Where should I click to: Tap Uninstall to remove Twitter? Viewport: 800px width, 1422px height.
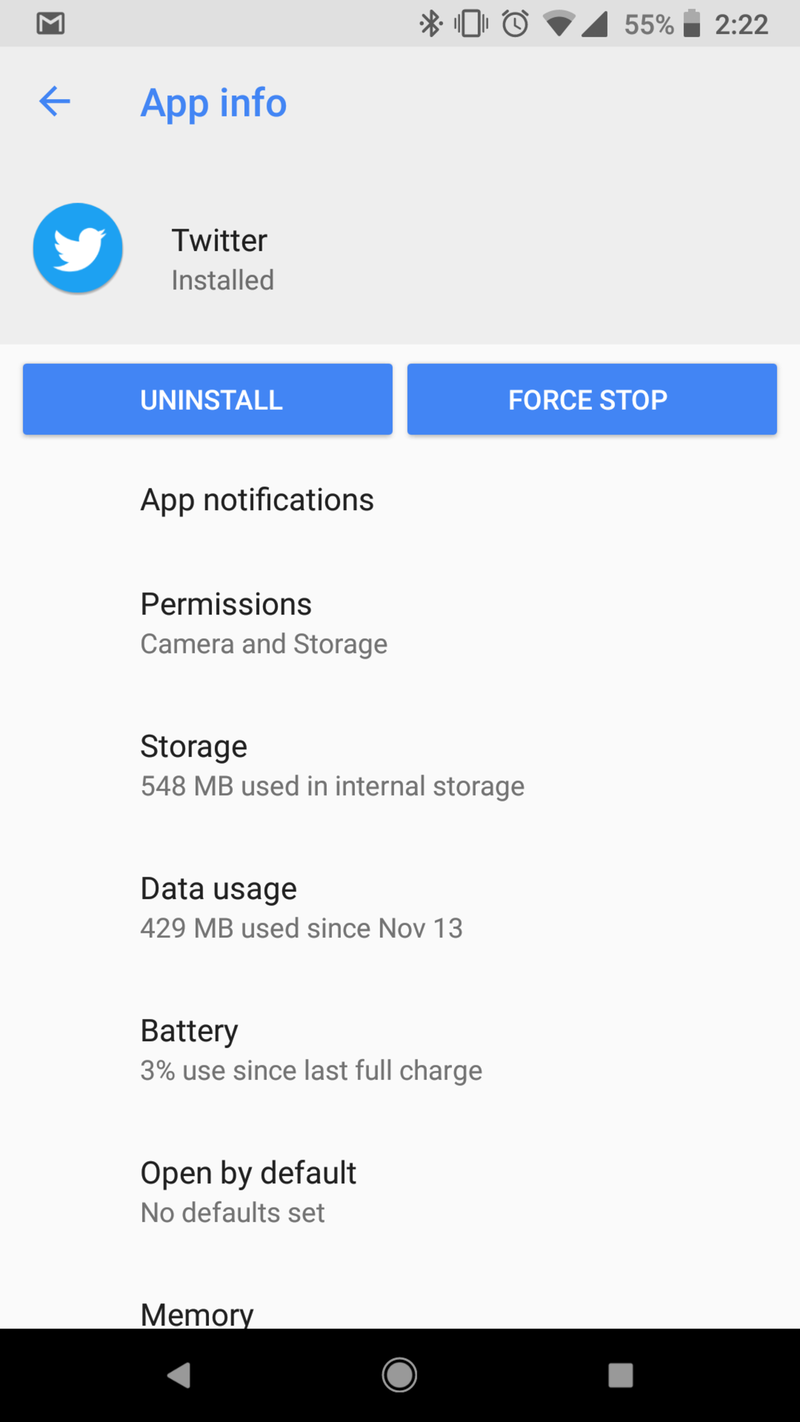[x=207, y=399]
